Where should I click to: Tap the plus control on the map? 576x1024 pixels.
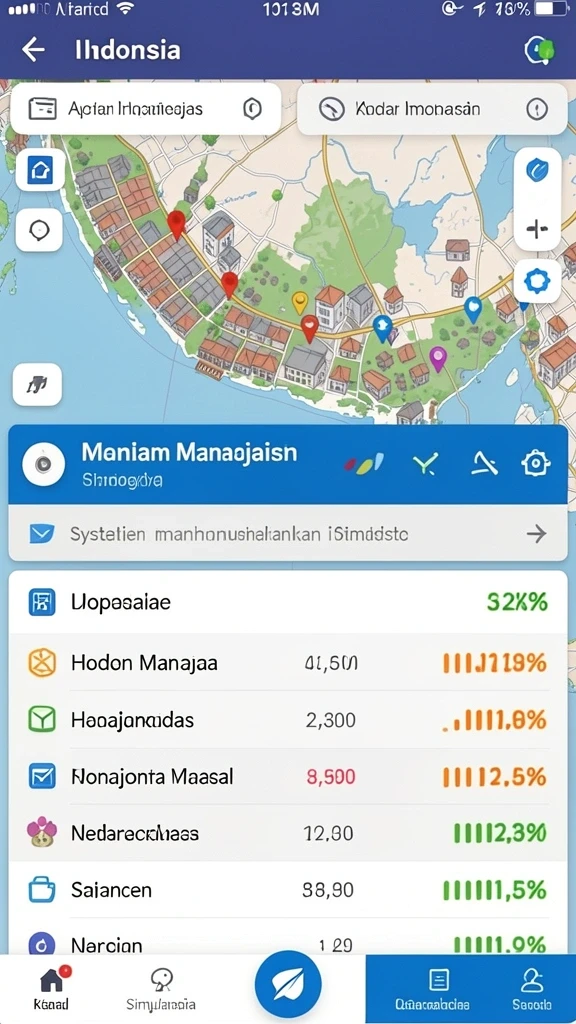tap(537, 228)
